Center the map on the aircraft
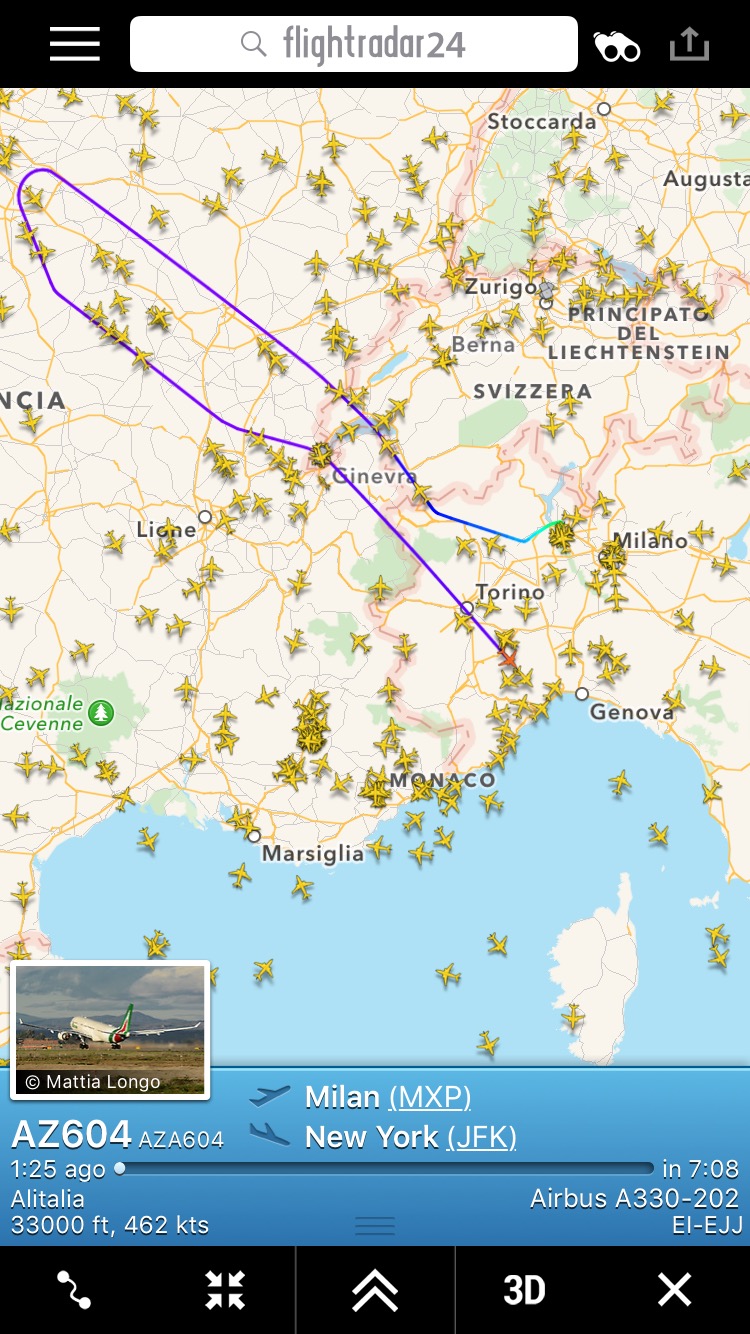750x1334 pixels. pos(225,1290)
